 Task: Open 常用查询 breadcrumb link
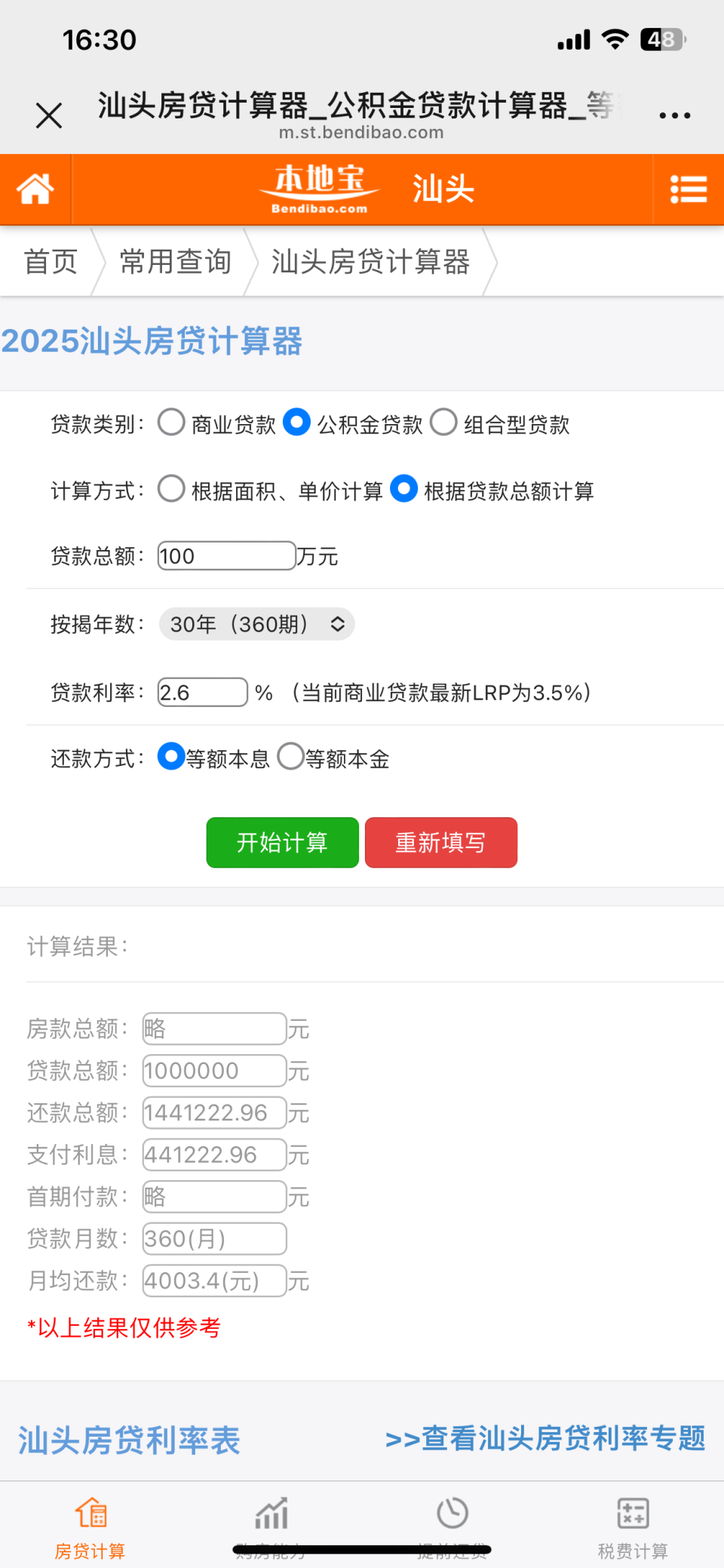pyautogui.click(x=175, y=263)
